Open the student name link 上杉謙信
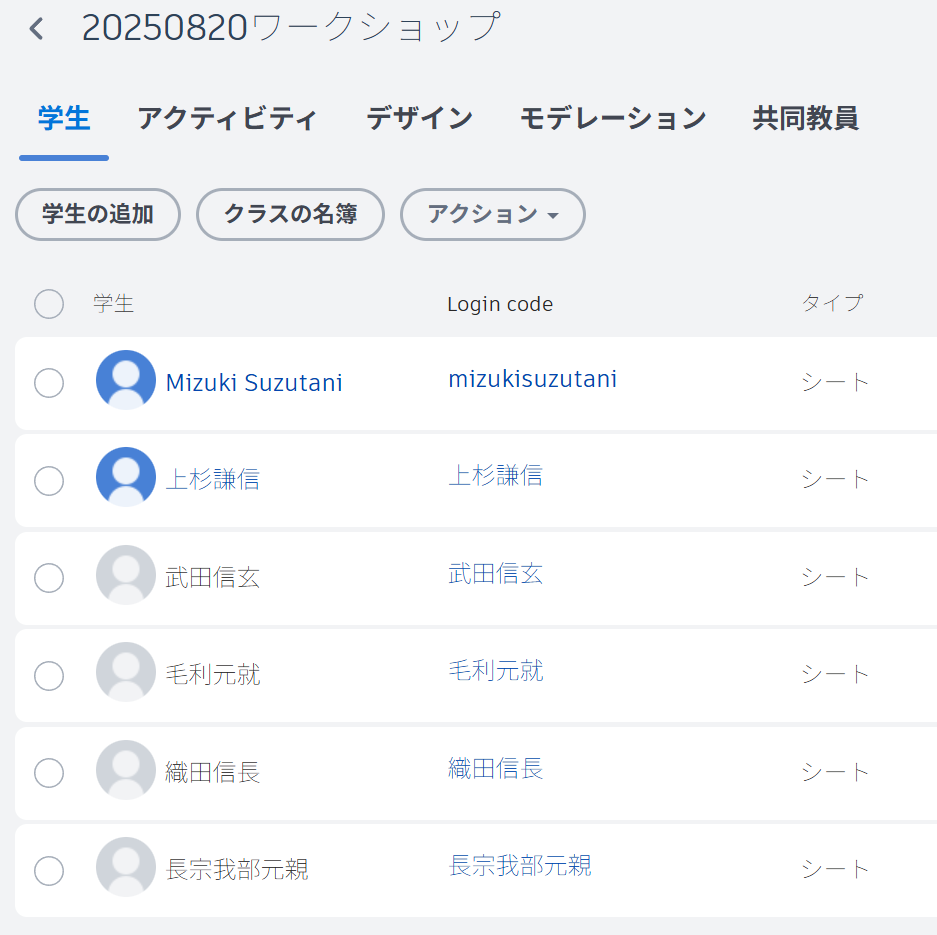 (212, 480)
